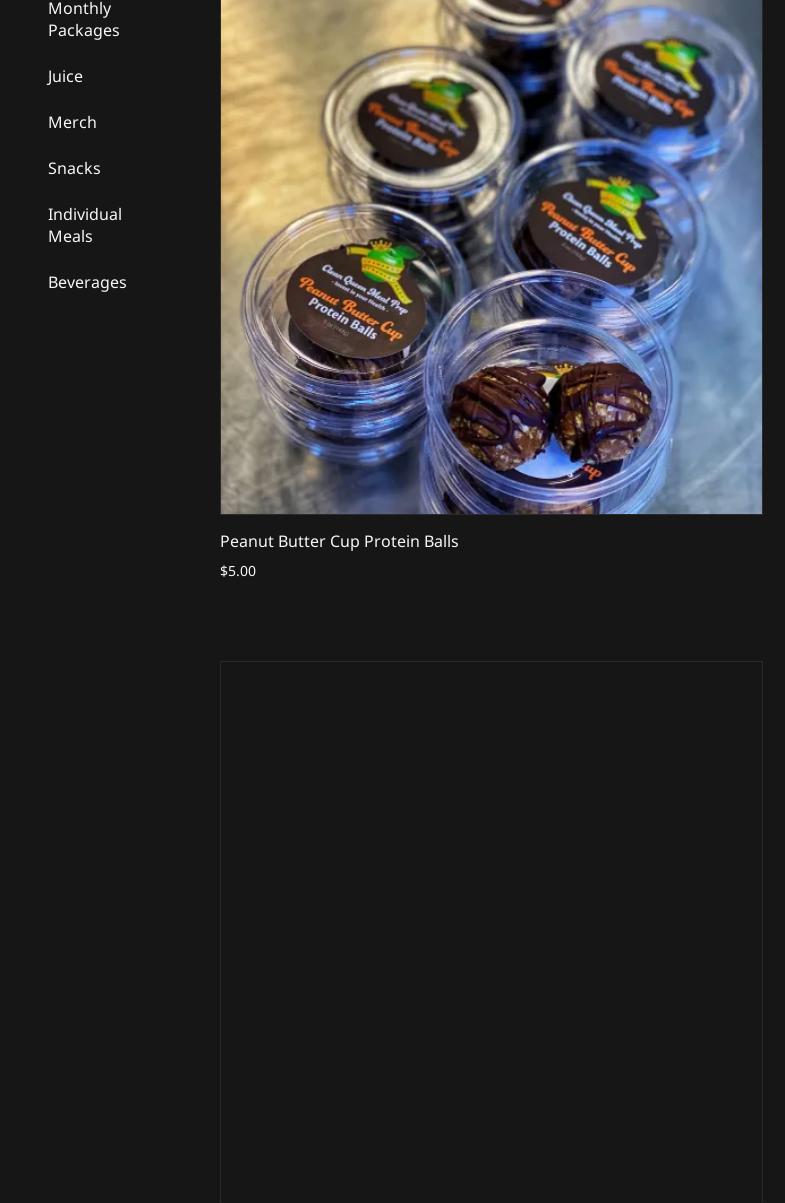Browse the Snacks category
Screen dimensions: 785x1203
click(74, 169)
